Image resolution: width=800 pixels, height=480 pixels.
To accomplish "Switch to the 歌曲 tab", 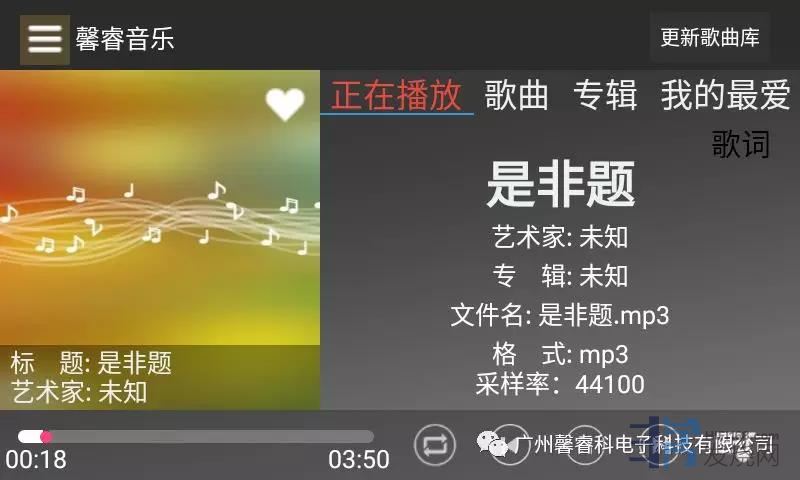I will click(x=517, y=95).
